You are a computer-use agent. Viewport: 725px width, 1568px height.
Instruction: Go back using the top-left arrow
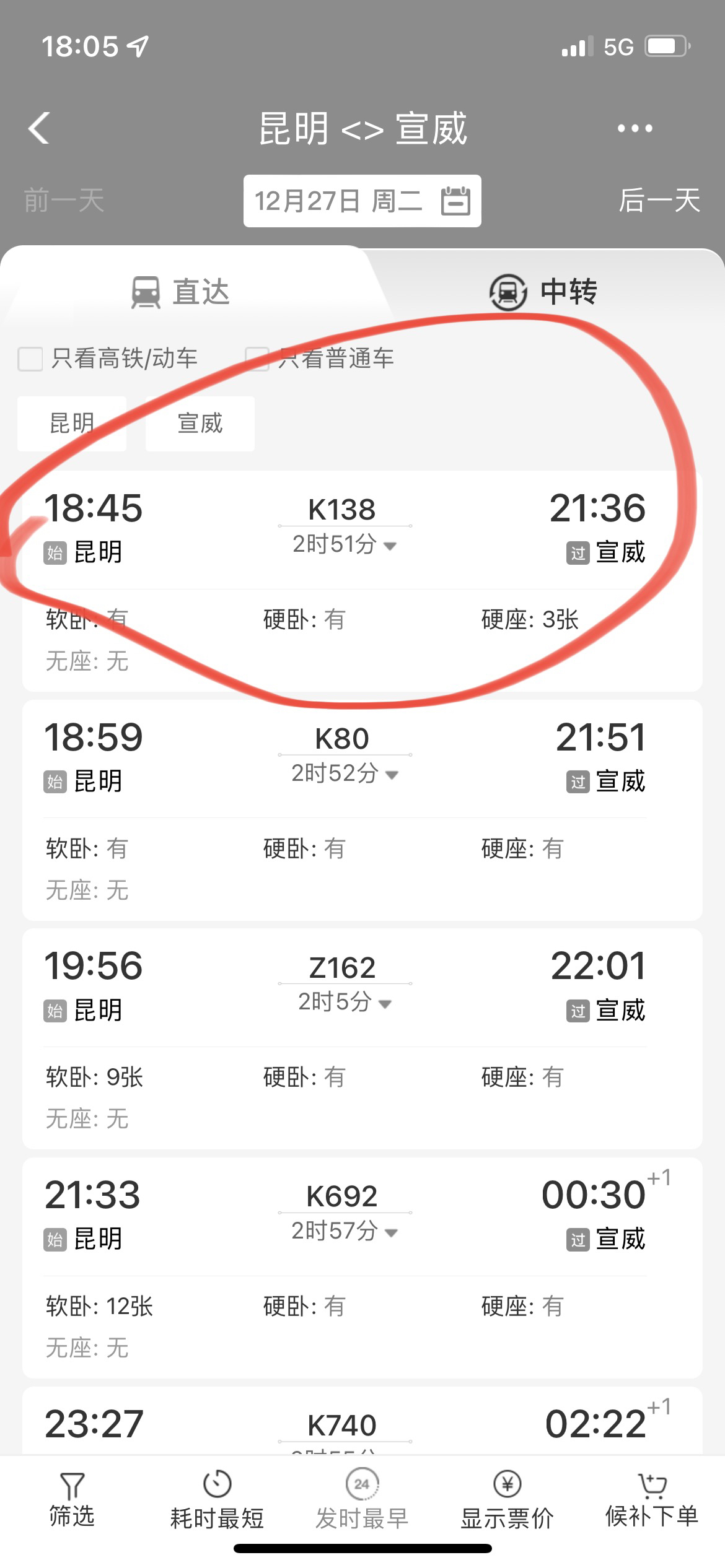coord(39,128)
